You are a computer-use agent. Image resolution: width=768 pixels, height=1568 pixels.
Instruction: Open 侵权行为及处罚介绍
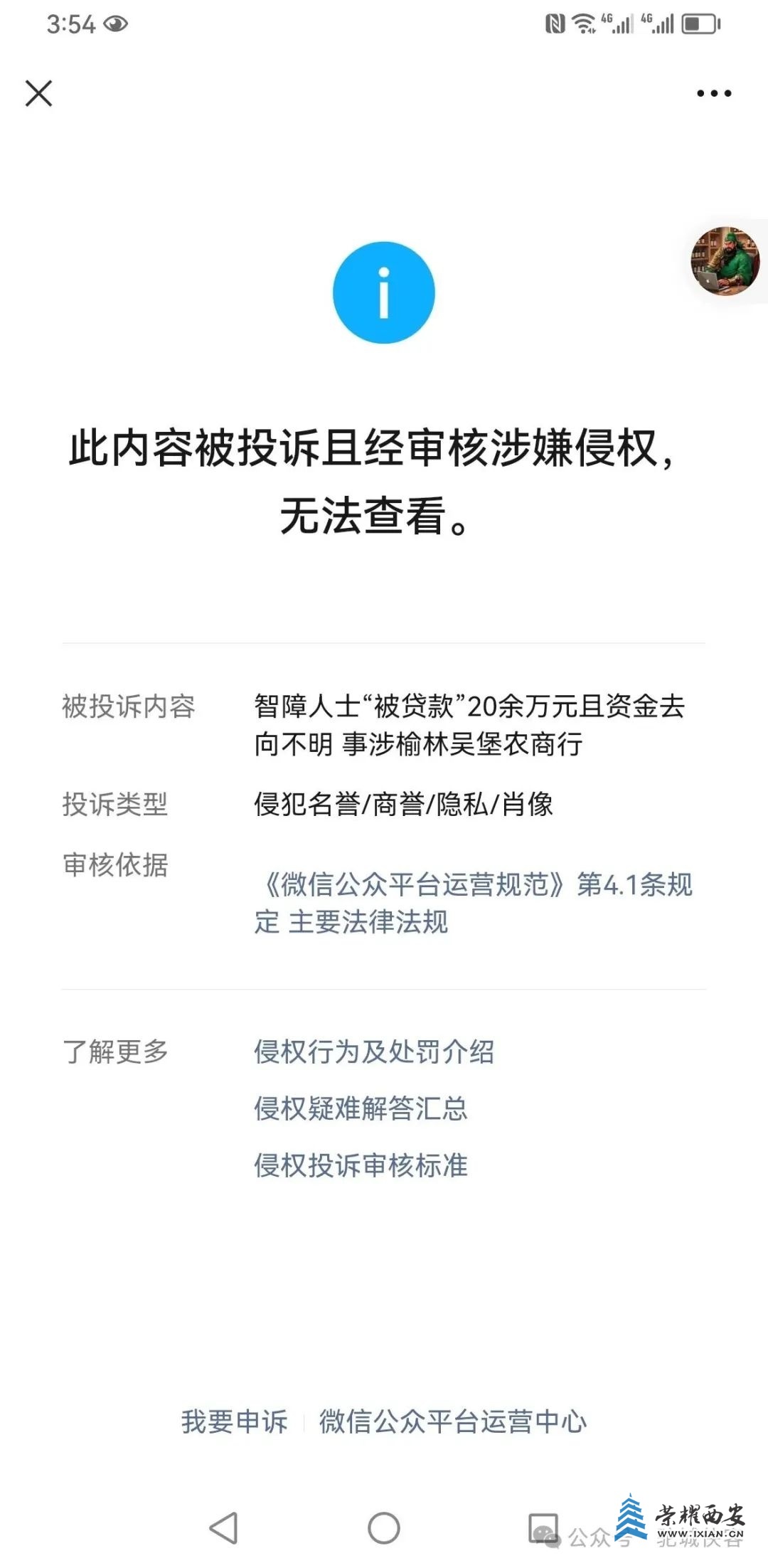tap(374, 1051)
